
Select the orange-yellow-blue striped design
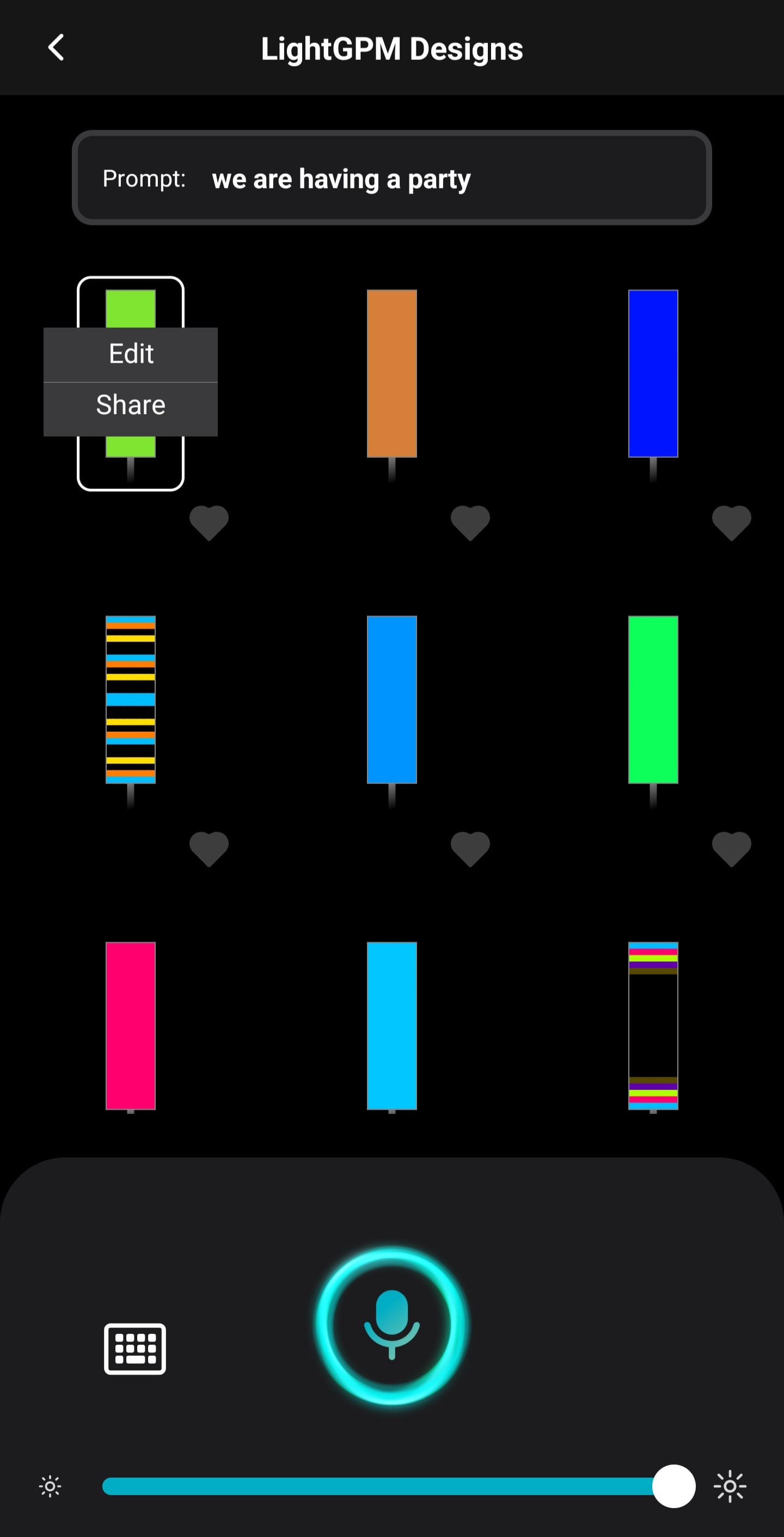point(131,699)
